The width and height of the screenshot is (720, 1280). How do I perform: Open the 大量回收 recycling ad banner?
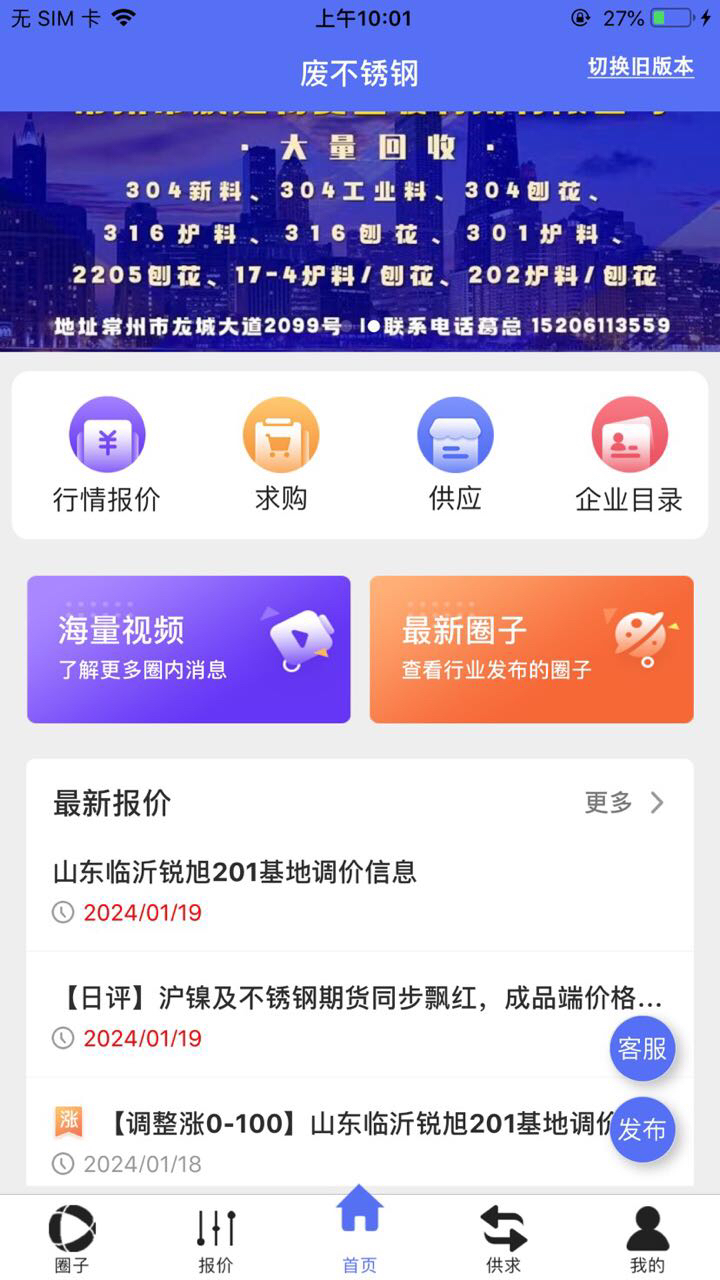(x=360, y=230)
